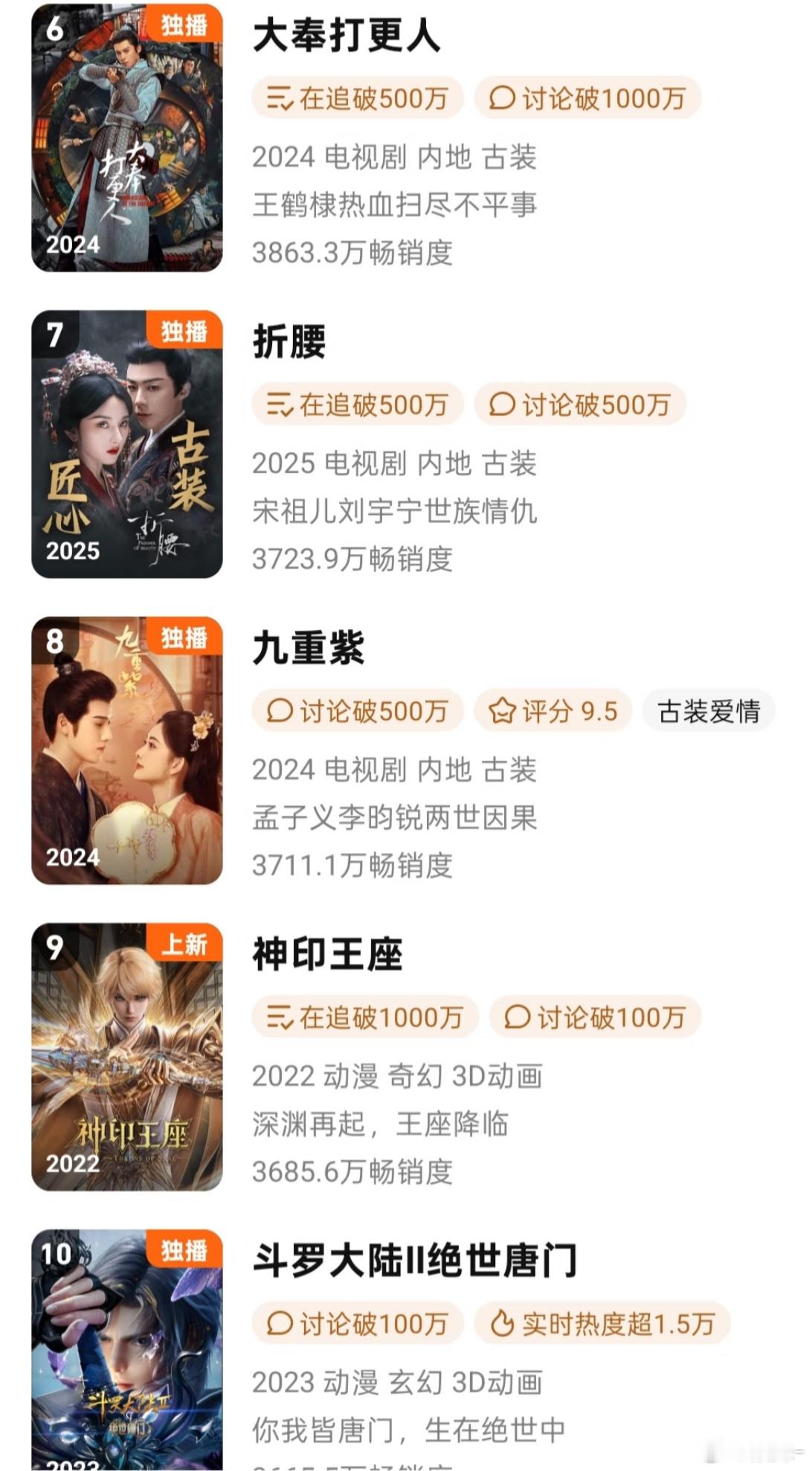Viewport: 812px width, 1471px height.
Task: Click the discussion bubble icon beside 讨论破1000万
Action: 502,97
